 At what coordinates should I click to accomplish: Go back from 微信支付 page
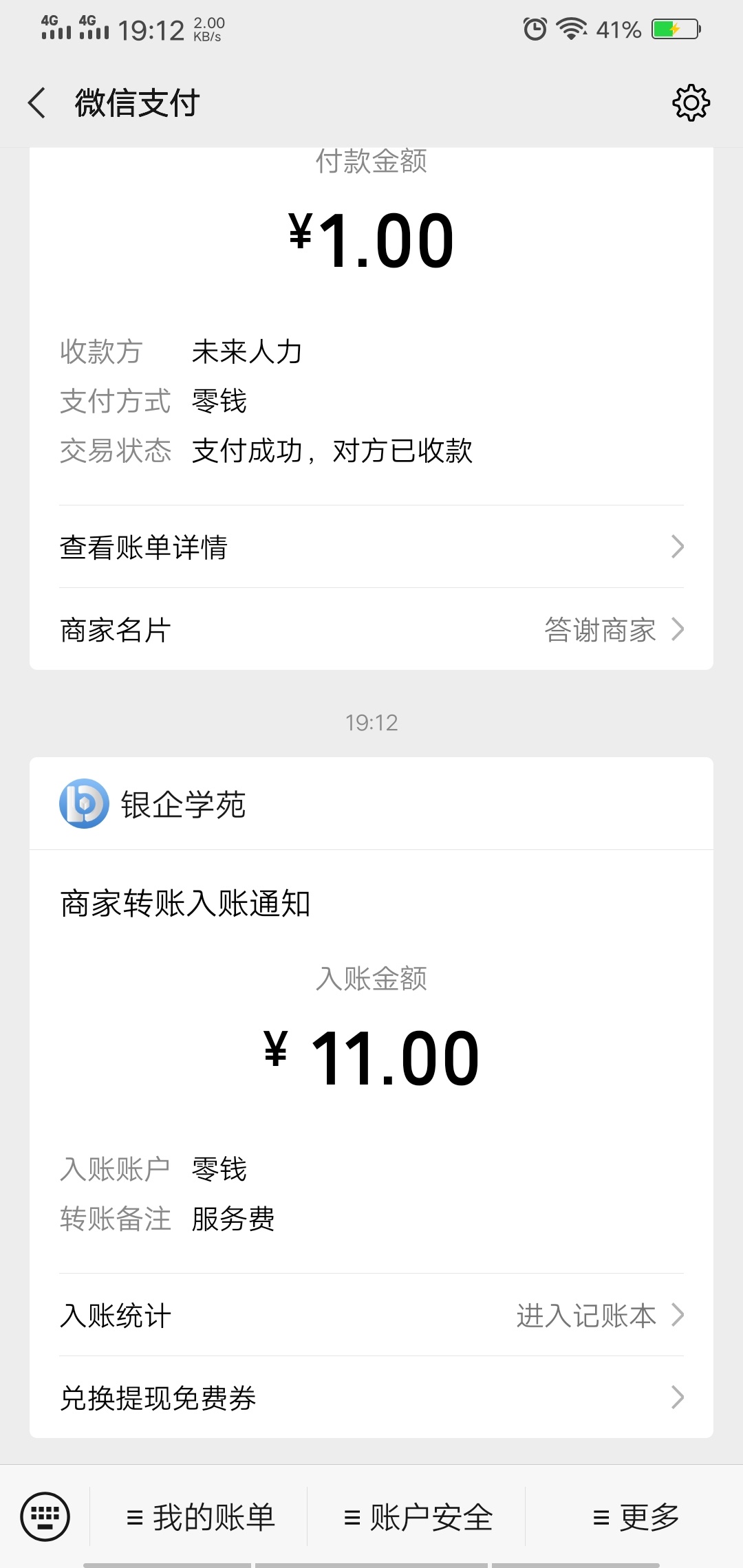(x=37, y=103)
